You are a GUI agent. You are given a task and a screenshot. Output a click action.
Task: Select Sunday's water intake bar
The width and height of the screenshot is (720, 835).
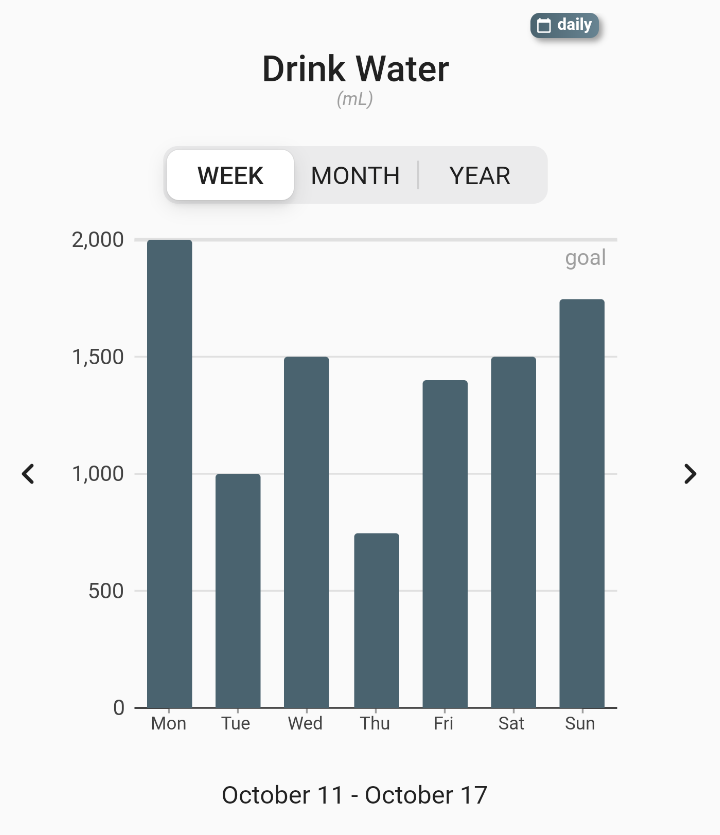581,500
